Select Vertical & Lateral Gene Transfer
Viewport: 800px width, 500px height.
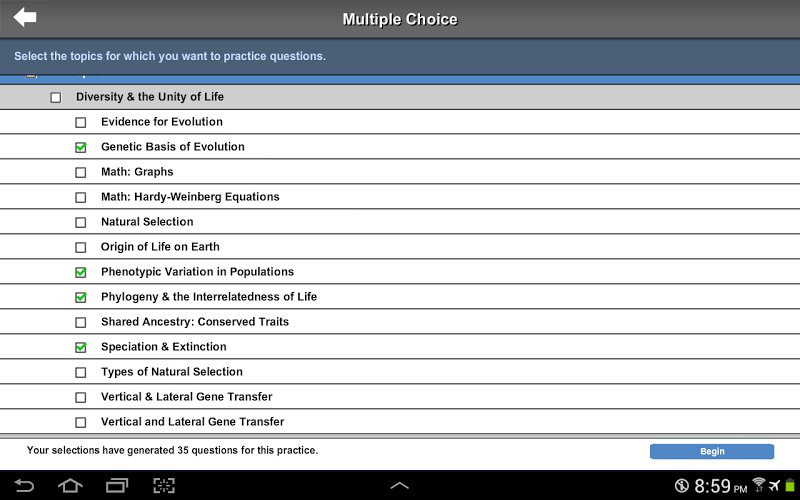81,397
